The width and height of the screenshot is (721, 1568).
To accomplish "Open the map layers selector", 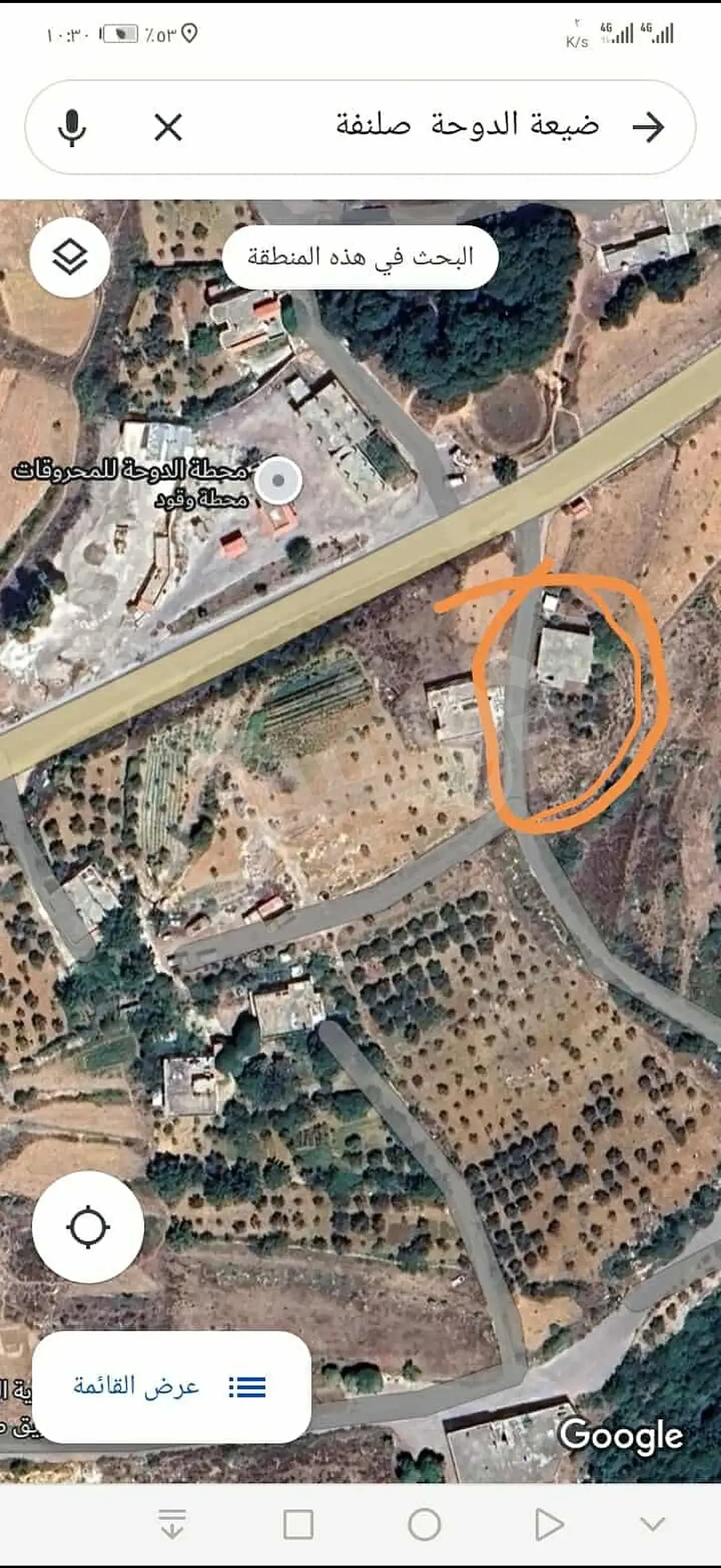I will (x=70, y=257).
